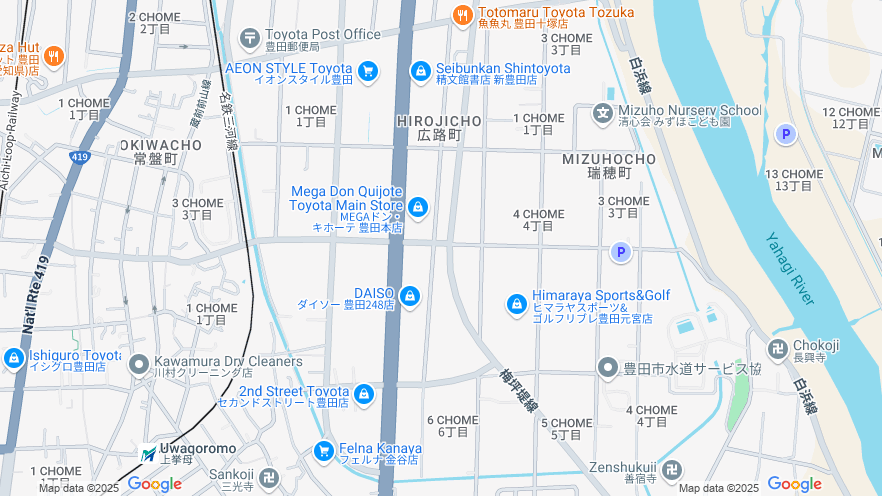Select the Ishiguro Toyota shop pin
This screenshot has height=496, width=882.
[x=13, y=358]
